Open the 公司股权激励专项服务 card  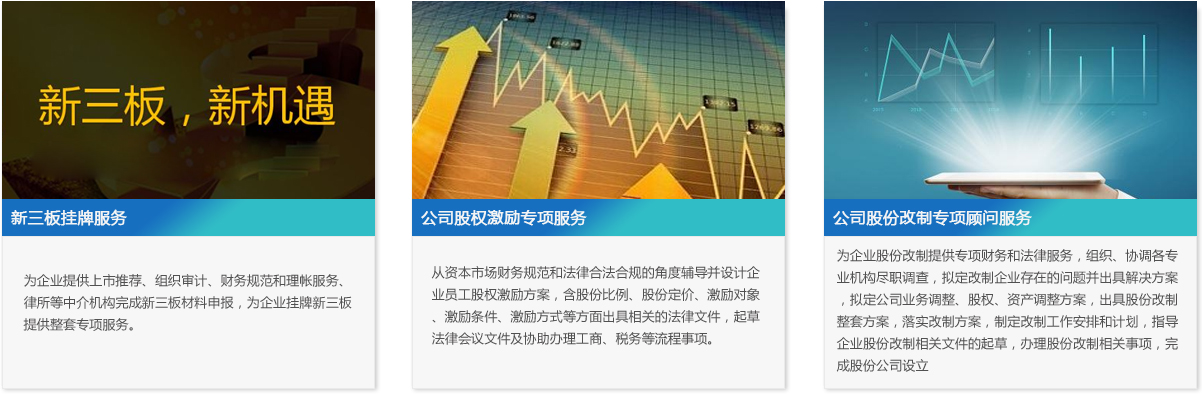pos(503,218)
